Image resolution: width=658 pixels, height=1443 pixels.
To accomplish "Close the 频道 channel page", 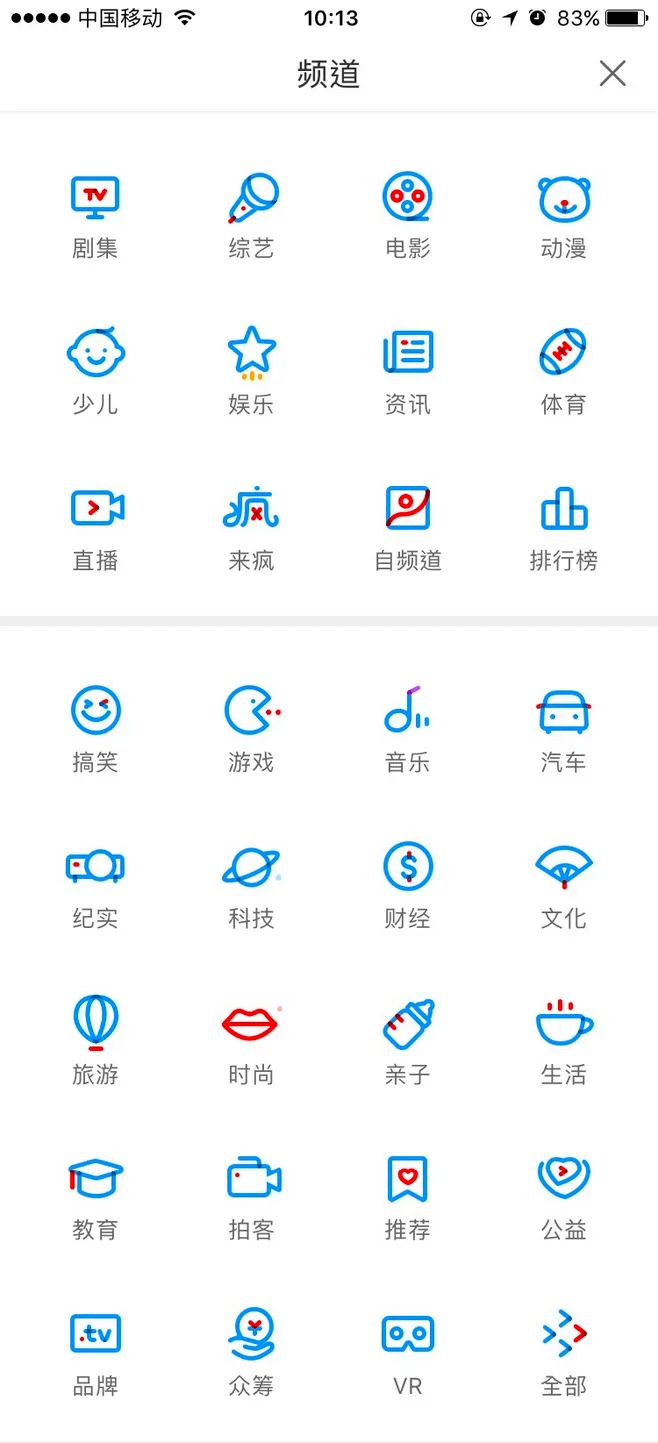I will pos(612,73).
